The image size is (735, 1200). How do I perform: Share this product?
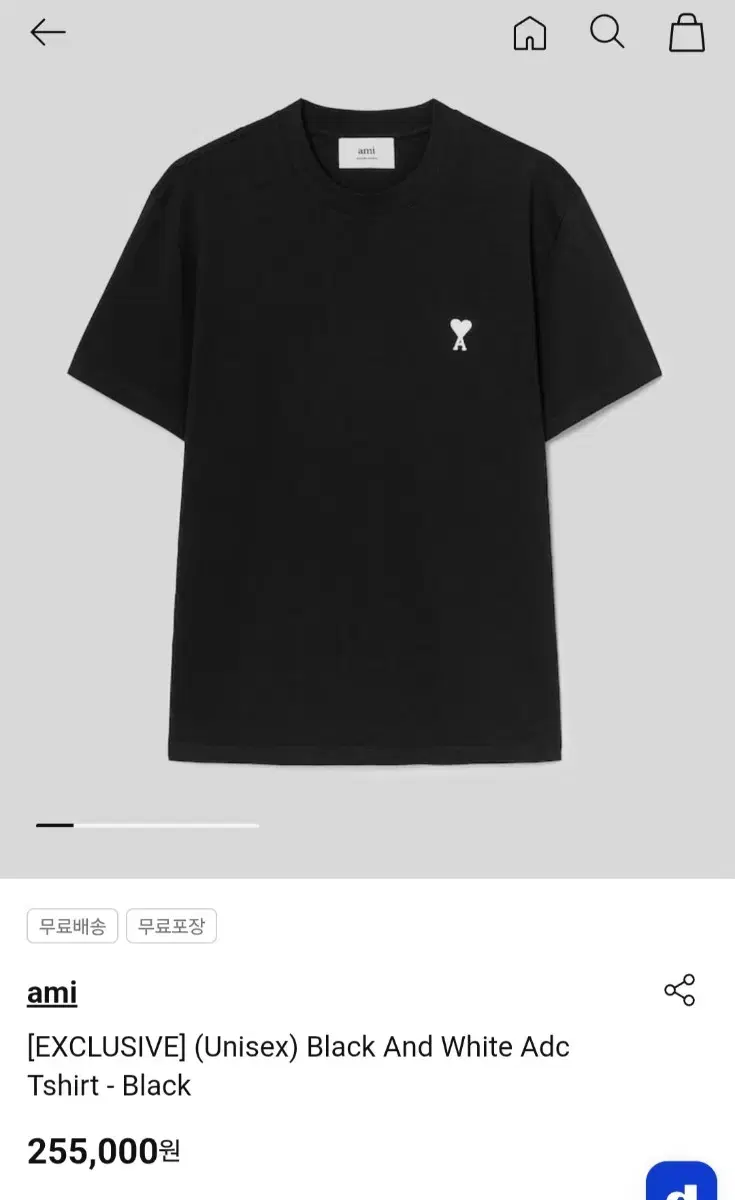click(x=679, y=990)
